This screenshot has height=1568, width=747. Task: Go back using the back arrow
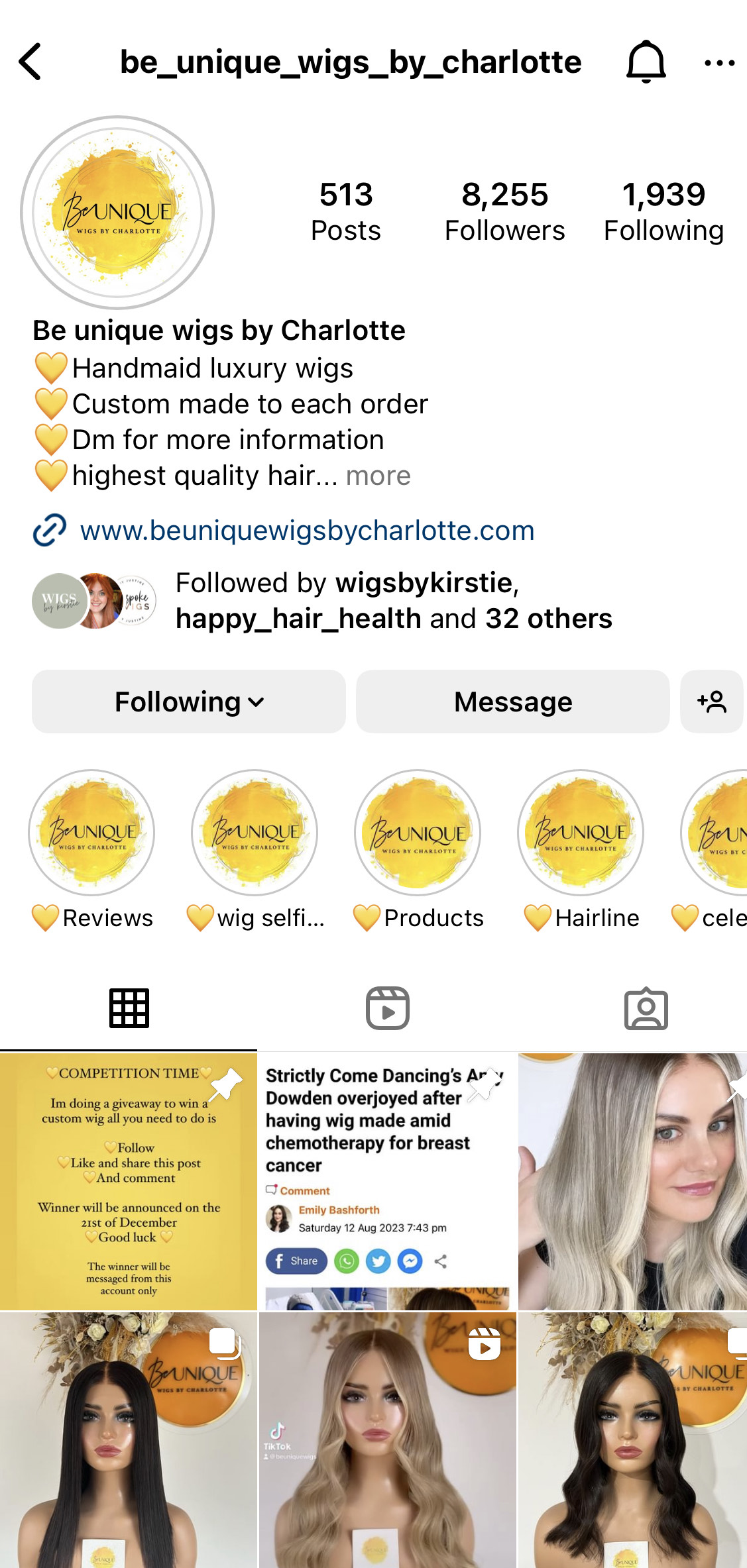coord(30,62)
